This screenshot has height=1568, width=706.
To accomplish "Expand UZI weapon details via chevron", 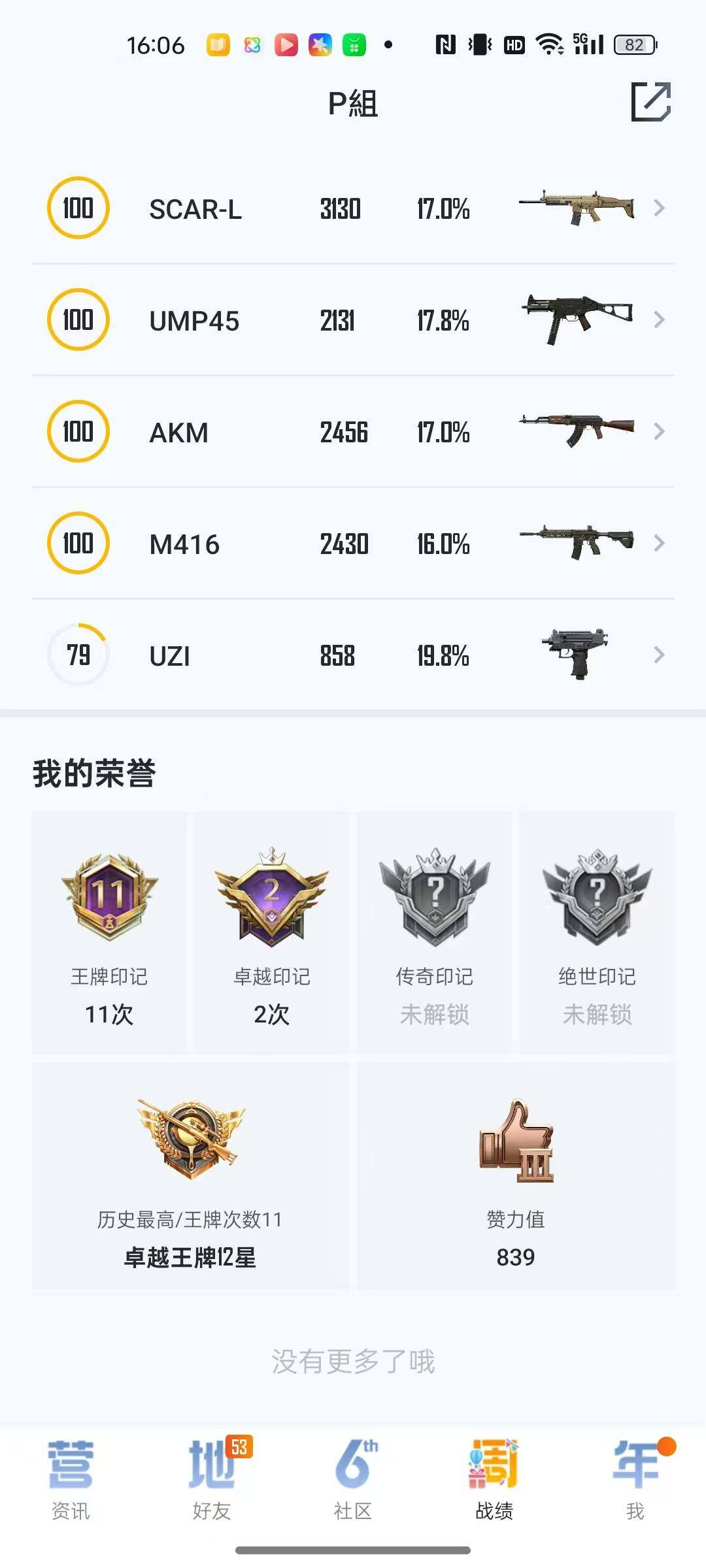I will (x=659, y=654).
